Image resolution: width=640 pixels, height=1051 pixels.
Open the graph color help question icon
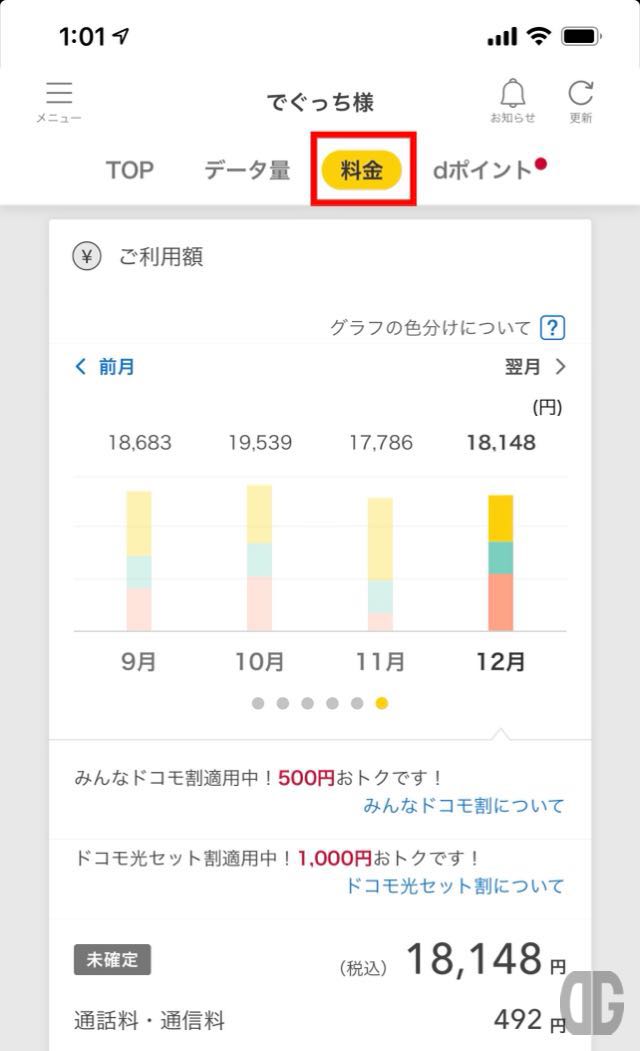coord(553,328)
